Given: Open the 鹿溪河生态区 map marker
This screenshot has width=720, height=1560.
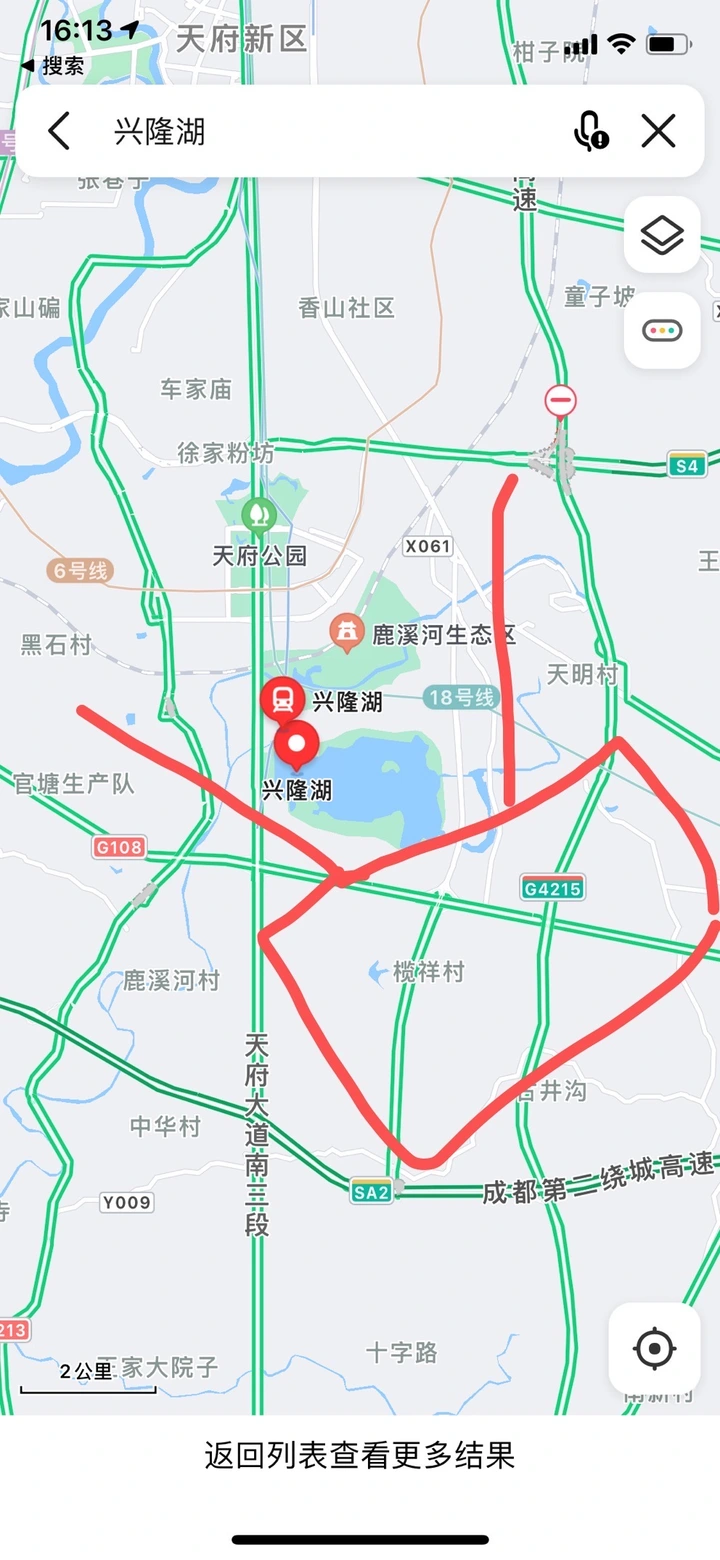Looking at the screenshot, I should pyautogui.click(x=347, y=632).
